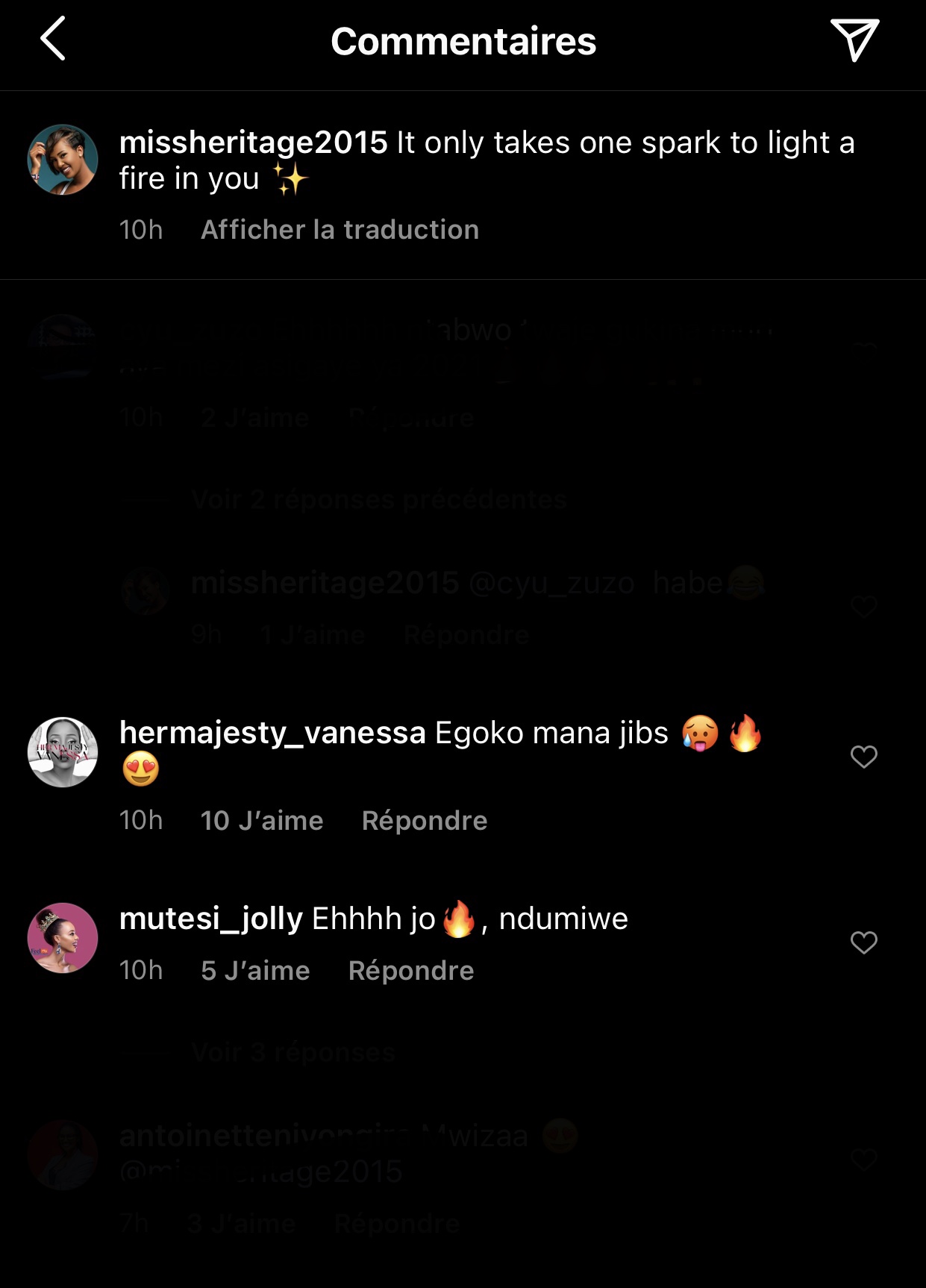
Task: View the 10 J'aime on hermajesty_vanessa's comment
Action: 261,821
